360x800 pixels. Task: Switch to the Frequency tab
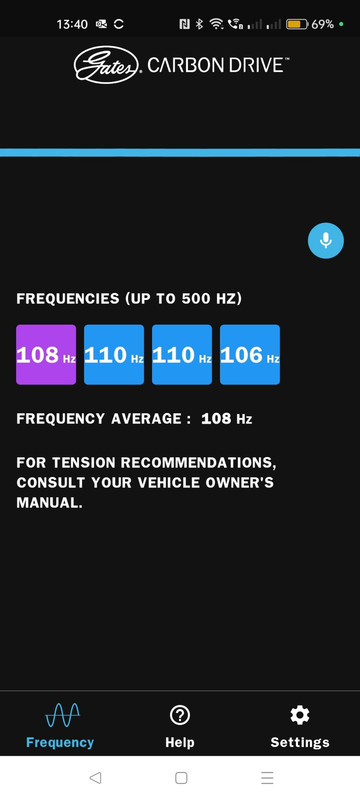[x=60, y=725]
